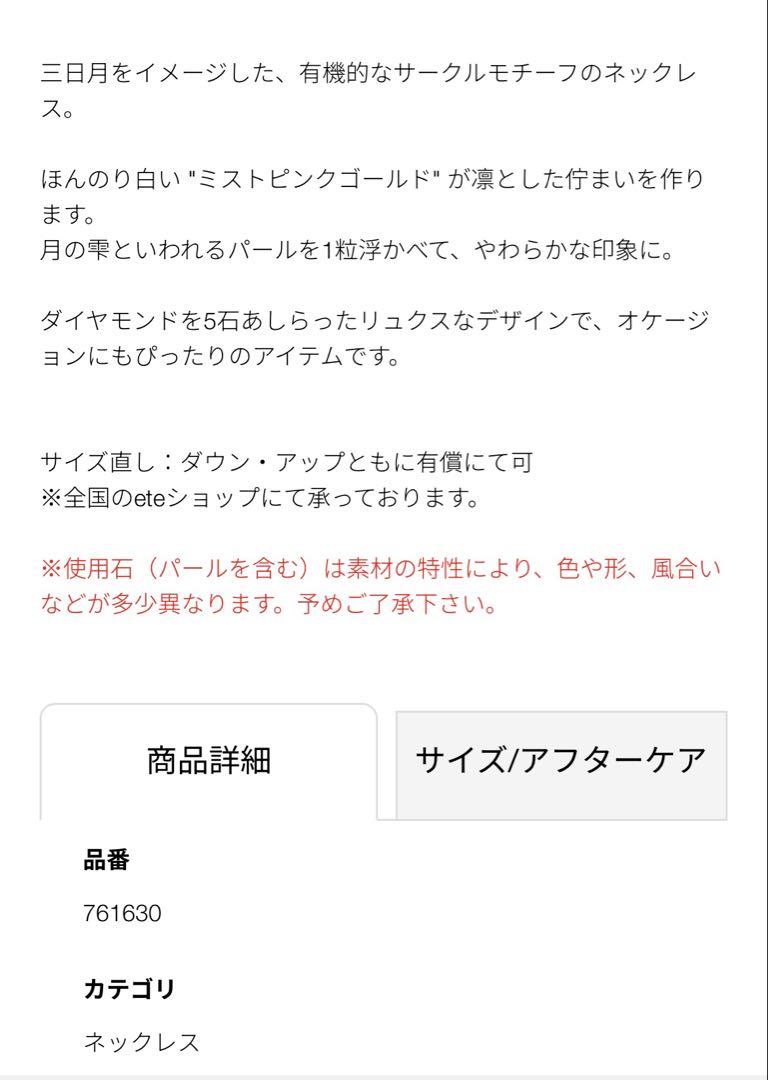Switch to the サイズ/アフターケア tab
Screen dimensions: 768x1080
point(561,762)
